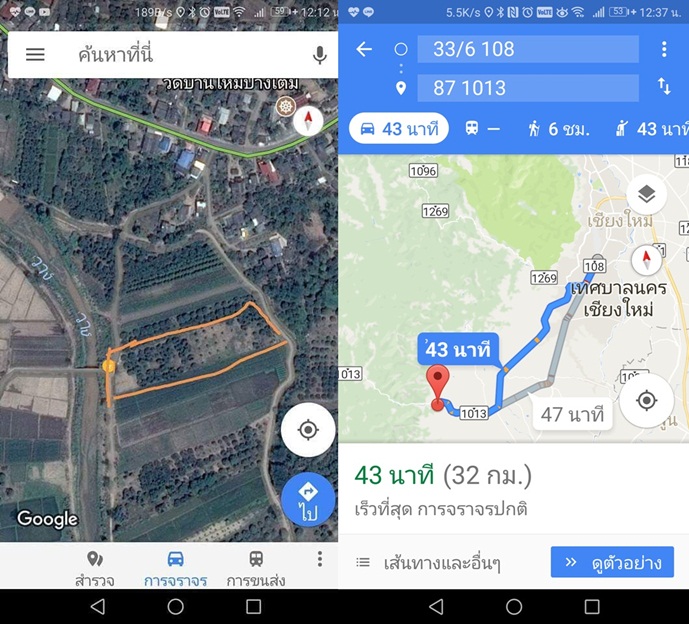This screenshot has width=689, height=624.
Task: Start voice search with the microphone
Action: pos(320,54)
